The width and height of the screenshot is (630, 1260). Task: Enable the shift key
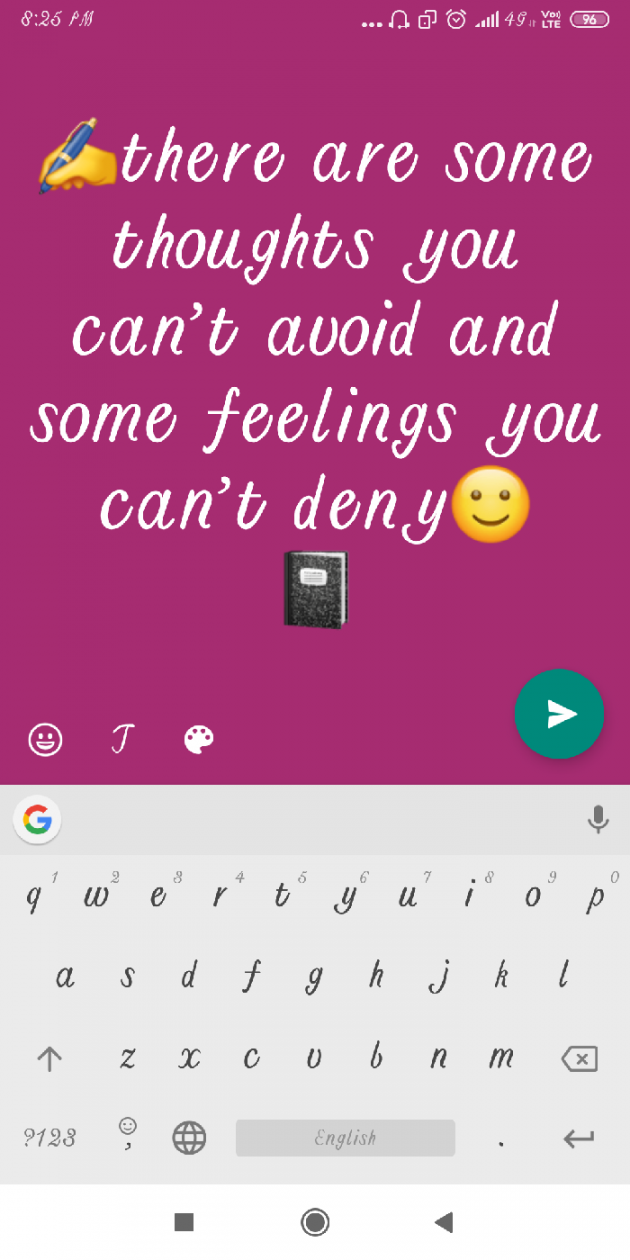[x=48, y=1059]
